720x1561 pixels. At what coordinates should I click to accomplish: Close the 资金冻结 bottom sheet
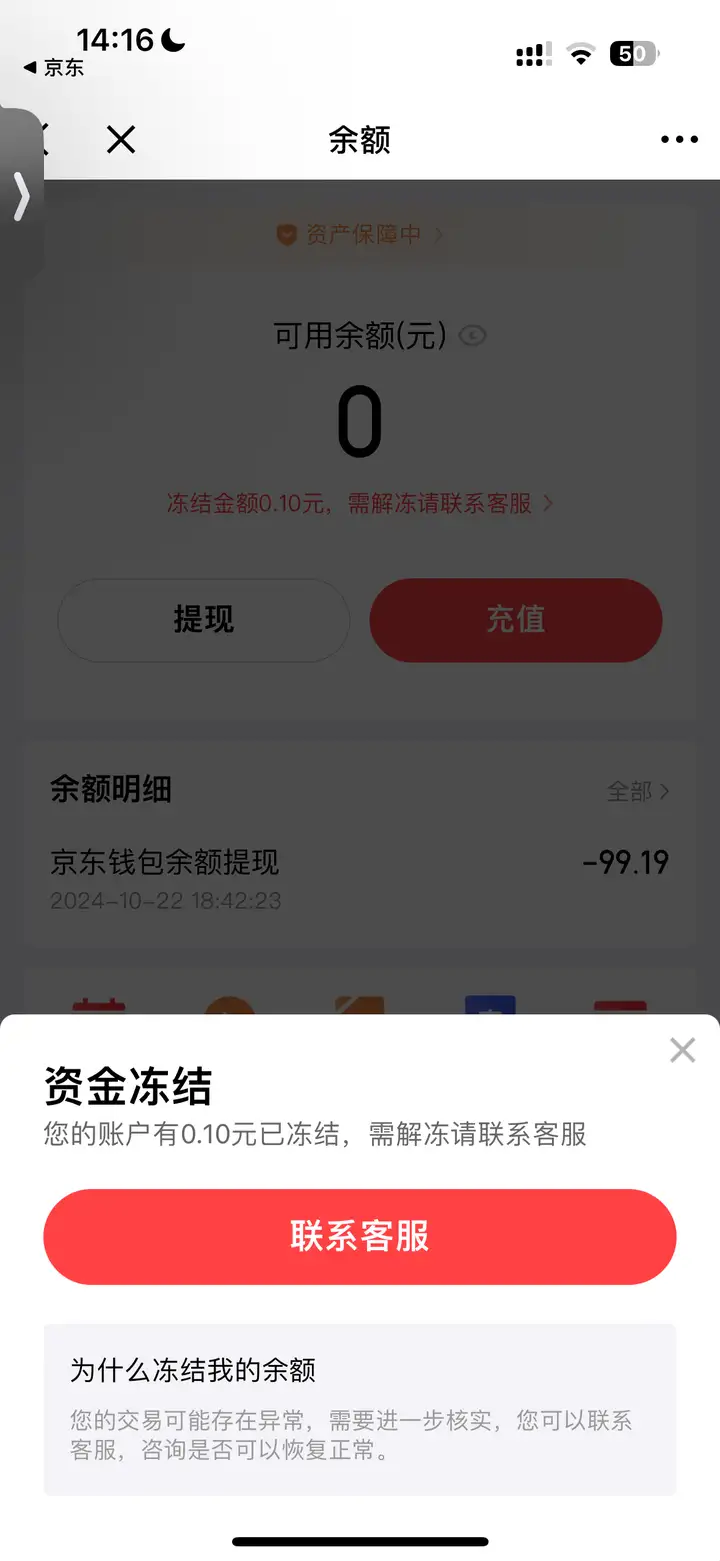pyautogui.click(x=682, y=1050)
